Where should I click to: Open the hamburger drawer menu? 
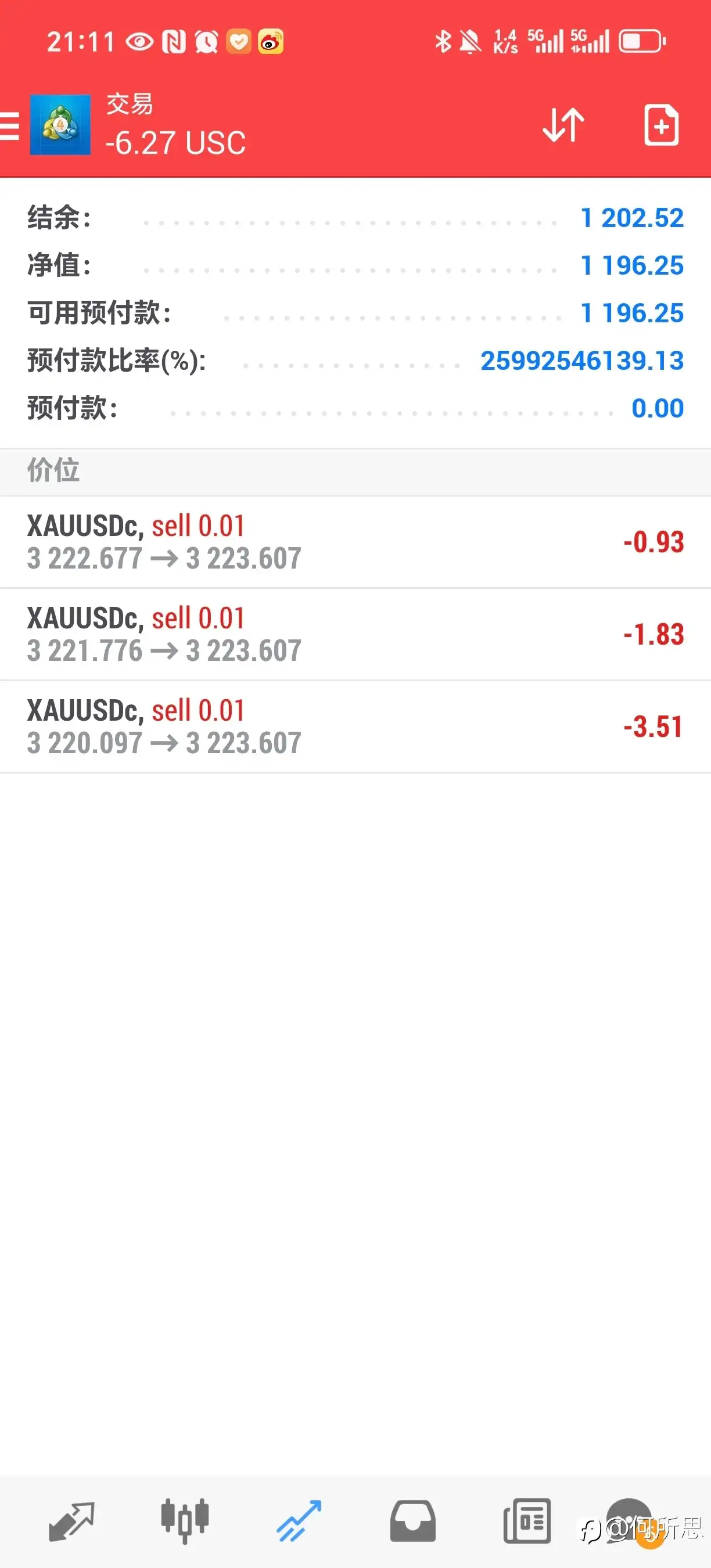click(x=9, y=125)
